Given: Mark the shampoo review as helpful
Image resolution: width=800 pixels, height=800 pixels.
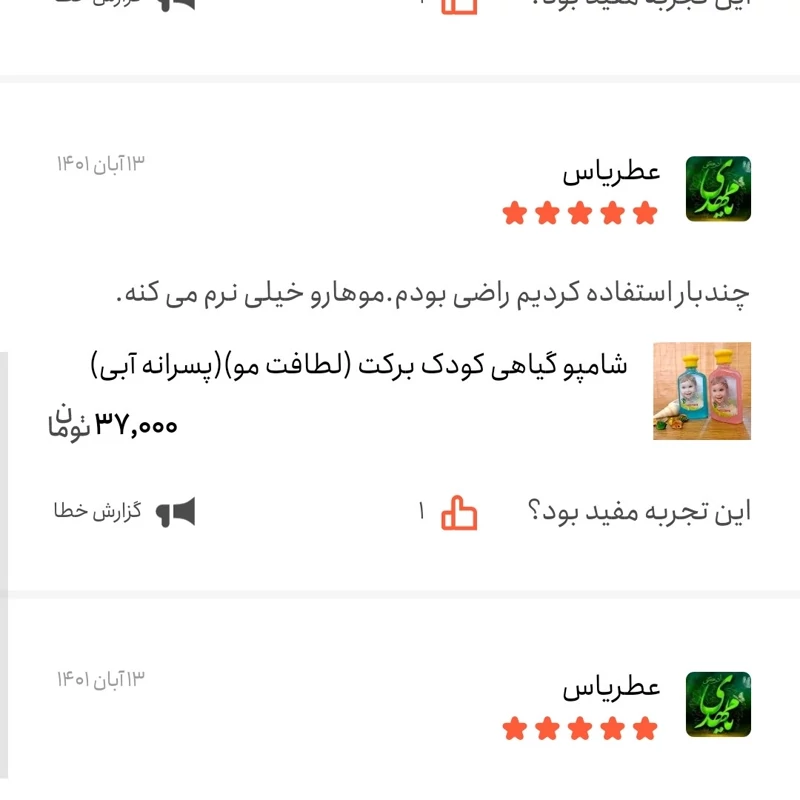Looking at the screenshot, I should pyautogui.click(x=460, y=513).
